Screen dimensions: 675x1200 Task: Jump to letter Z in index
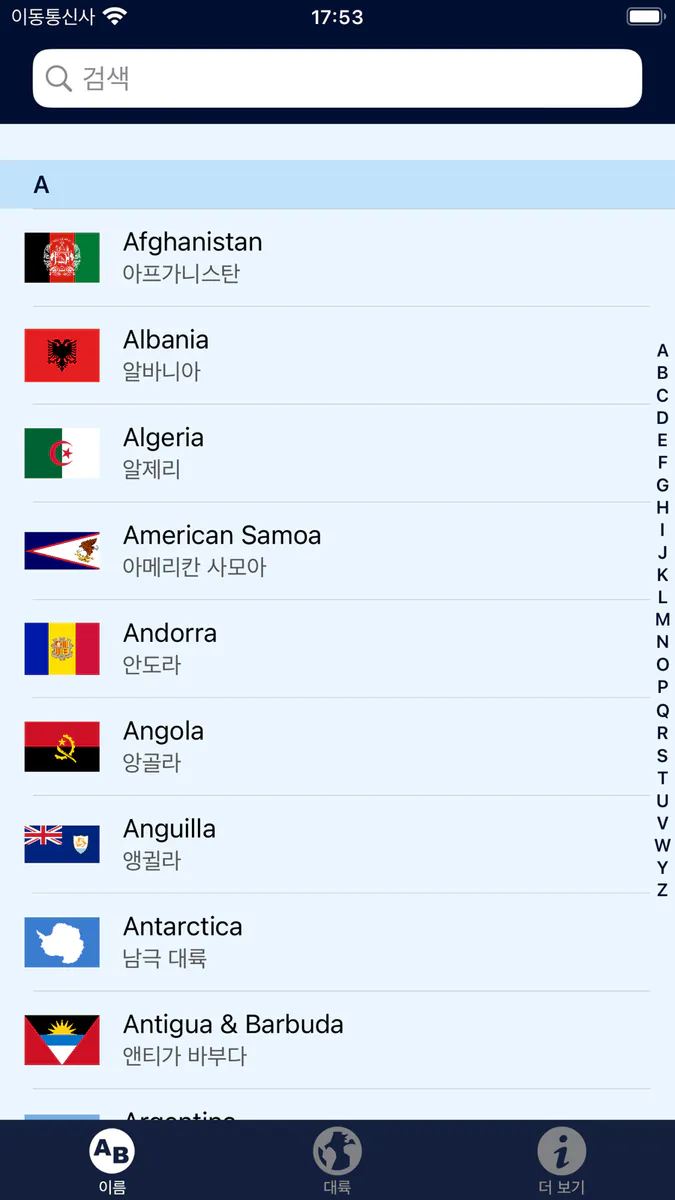[x=662, y=890]
